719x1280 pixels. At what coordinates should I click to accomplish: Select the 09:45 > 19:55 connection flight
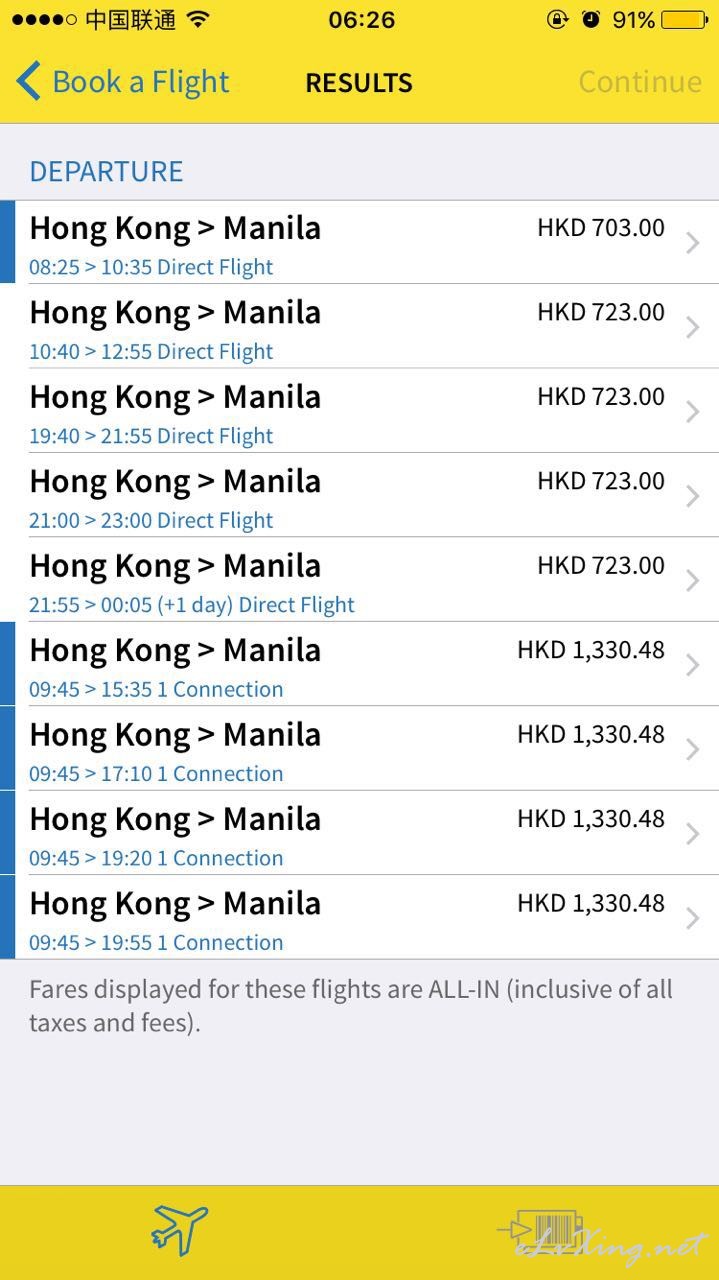pos(360,918)
